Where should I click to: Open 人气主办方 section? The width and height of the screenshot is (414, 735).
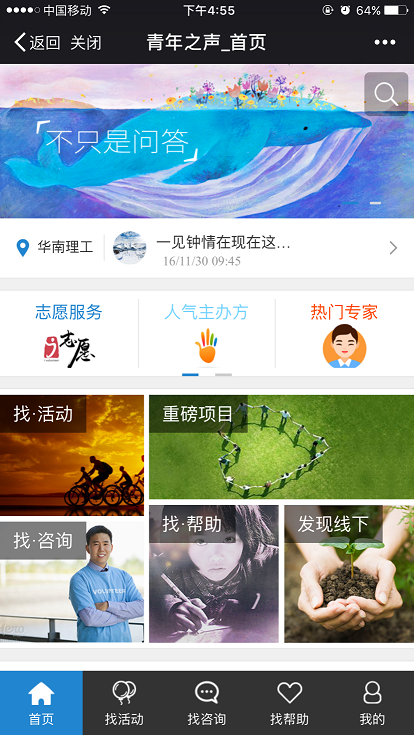pyautogui.click(x=206, y=334)
